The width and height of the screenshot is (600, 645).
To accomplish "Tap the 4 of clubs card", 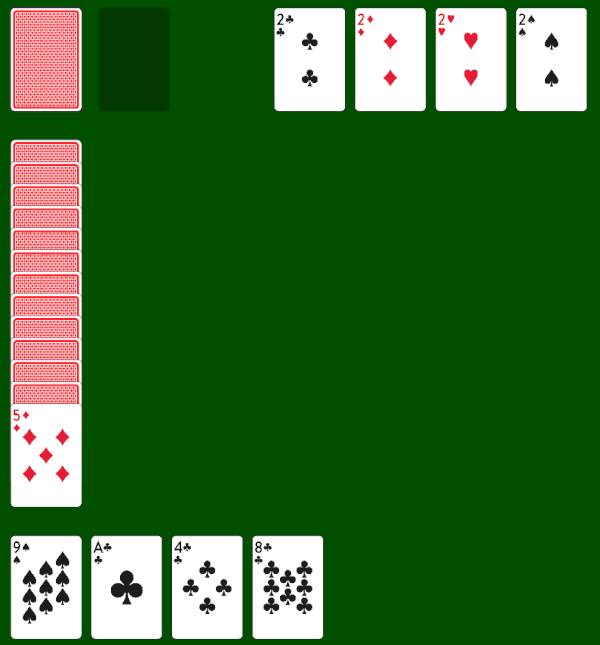I will tap(207, 587).
